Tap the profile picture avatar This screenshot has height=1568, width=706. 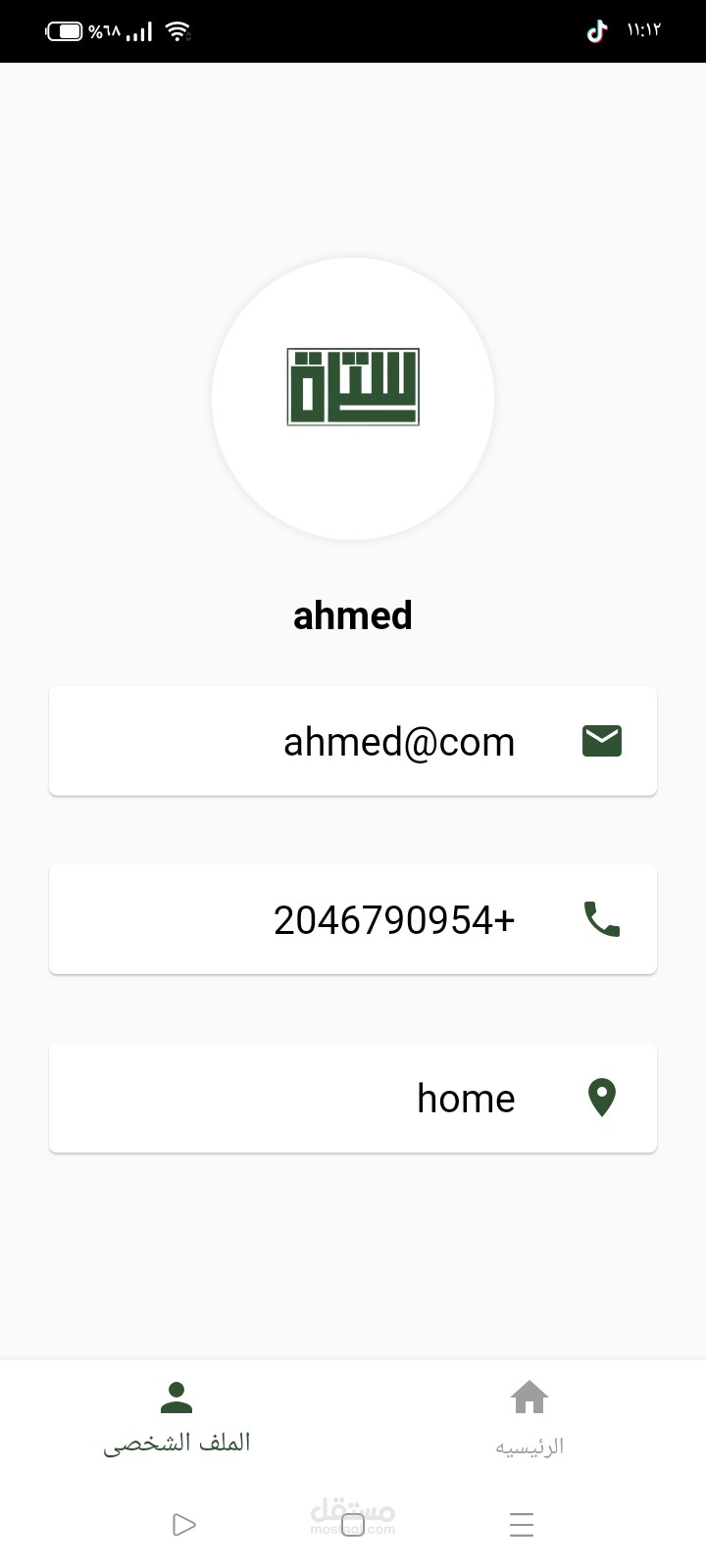[x=353, y=399]
